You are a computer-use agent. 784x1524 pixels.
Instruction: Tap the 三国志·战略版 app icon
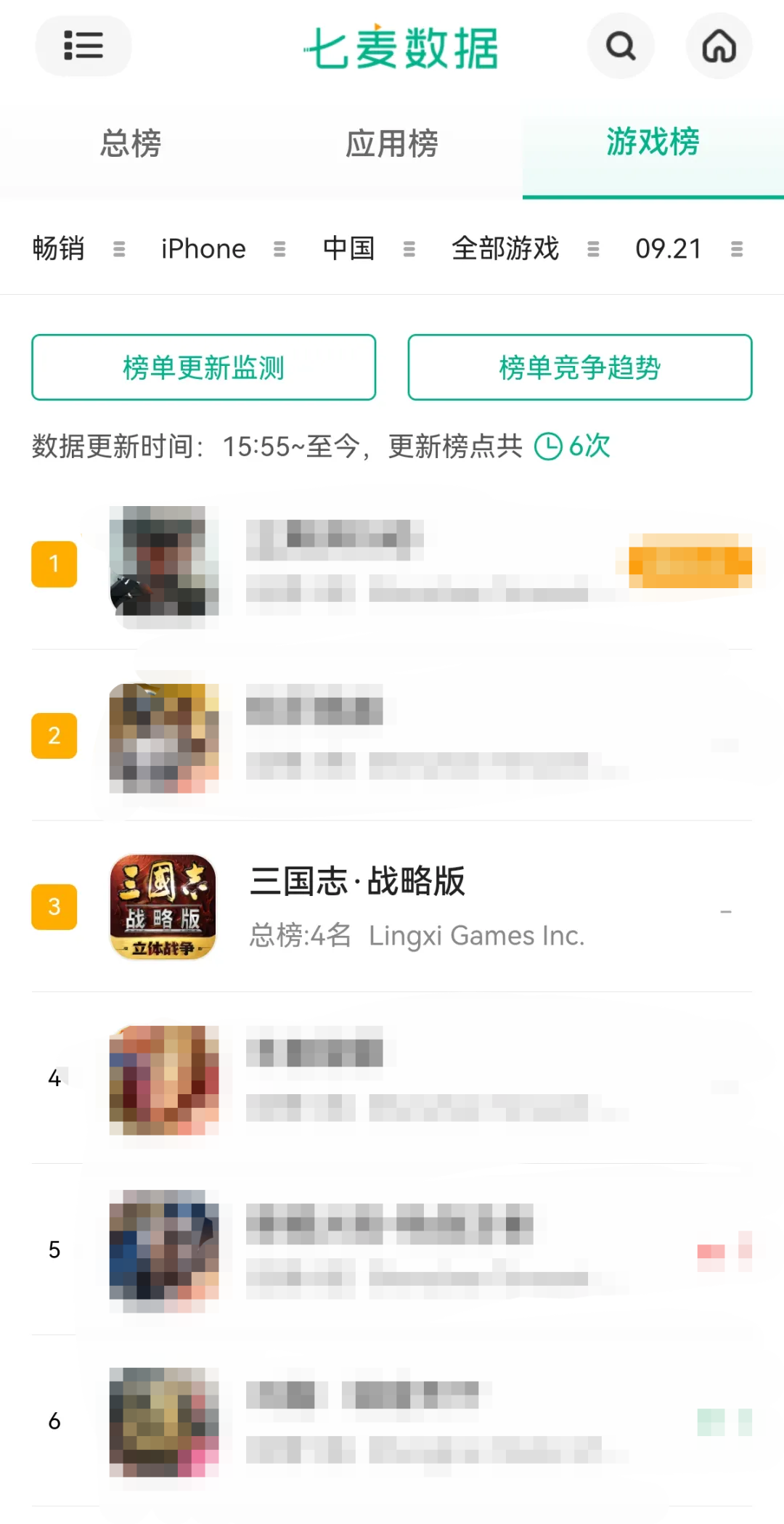(x=163, y=906)
